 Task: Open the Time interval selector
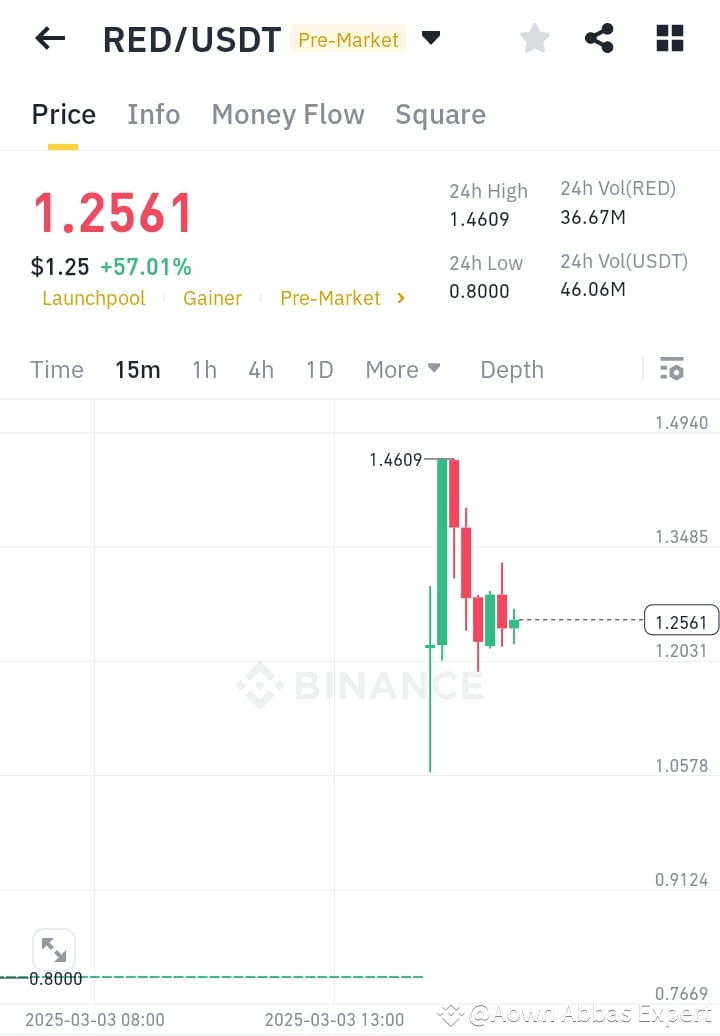tap(56, 369)
